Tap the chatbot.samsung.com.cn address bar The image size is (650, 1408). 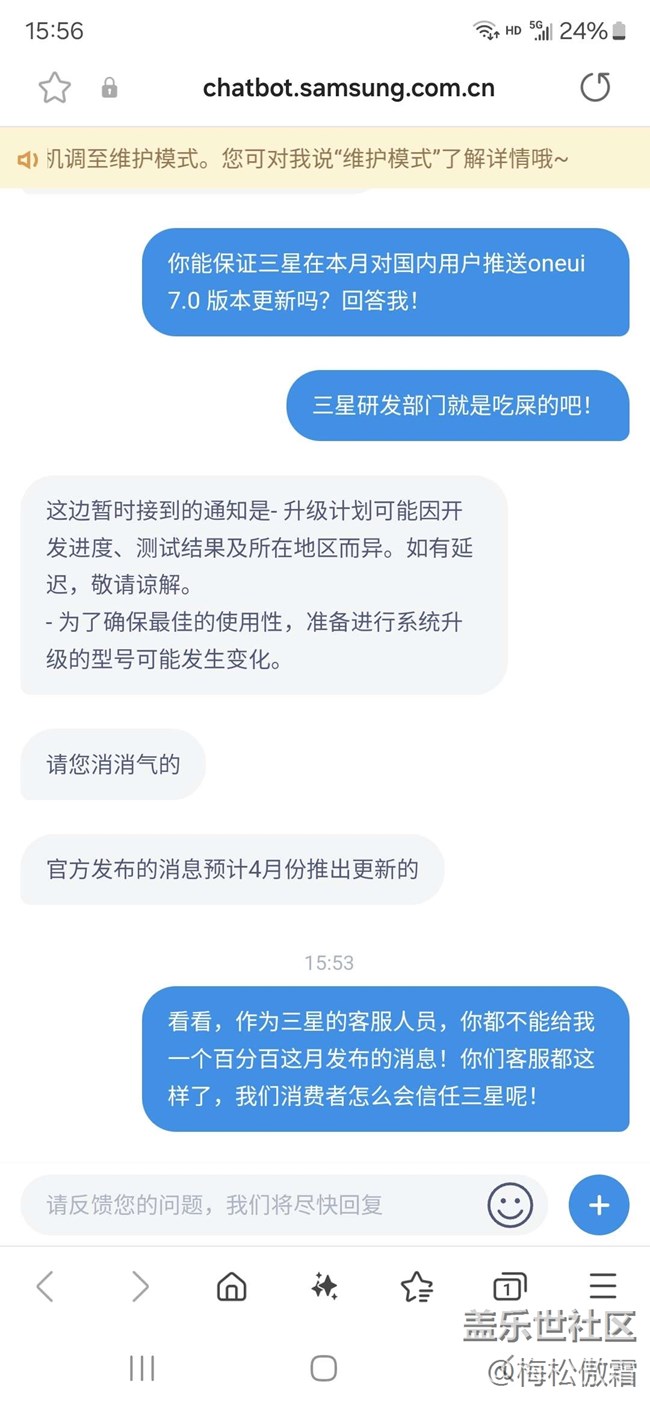348,88
